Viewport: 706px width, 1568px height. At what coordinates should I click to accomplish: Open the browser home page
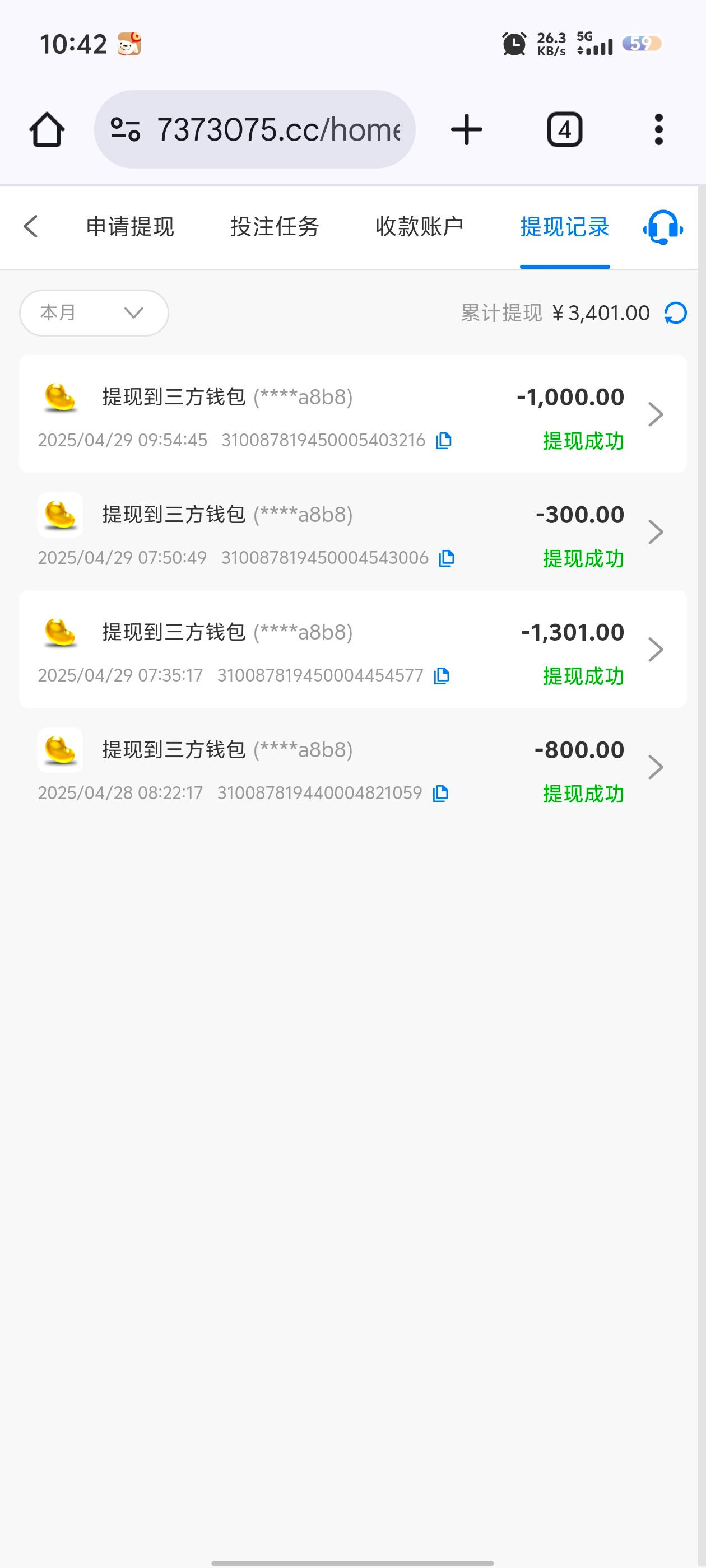click(x=47, y=130)
